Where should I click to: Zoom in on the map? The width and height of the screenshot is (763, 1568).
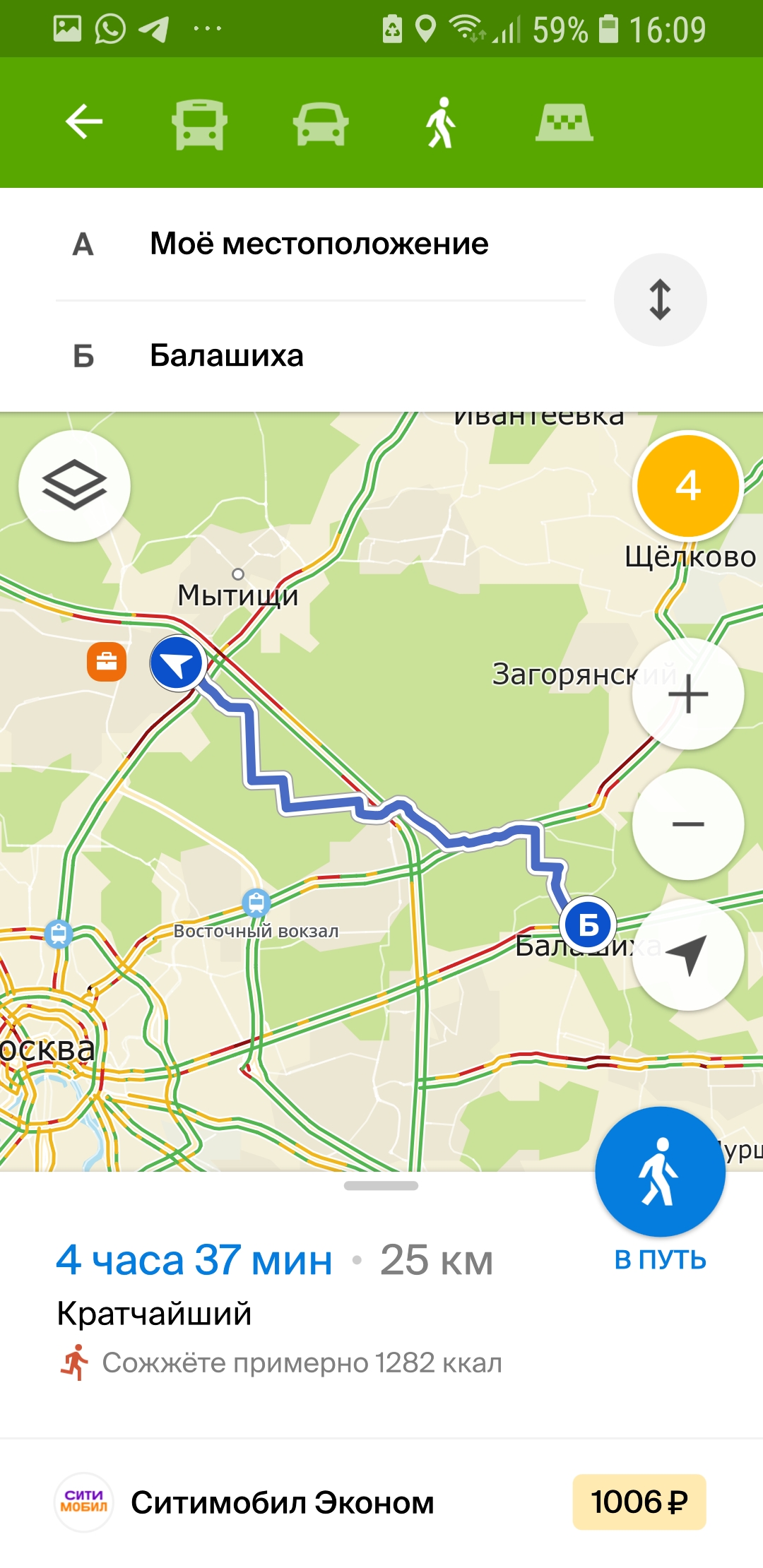click(x=687, y=694)
